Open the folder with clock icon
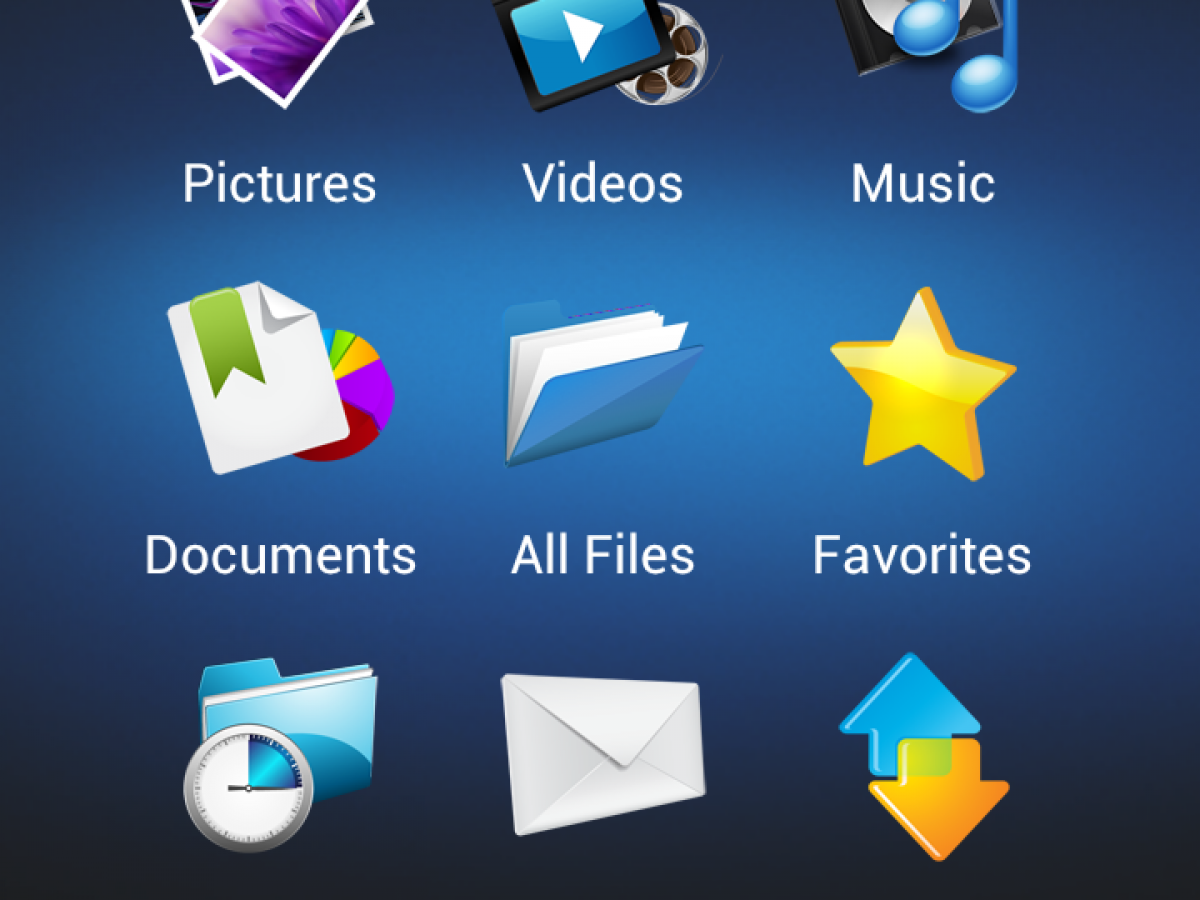This screenshot has height=900, width=1200. 280,755
